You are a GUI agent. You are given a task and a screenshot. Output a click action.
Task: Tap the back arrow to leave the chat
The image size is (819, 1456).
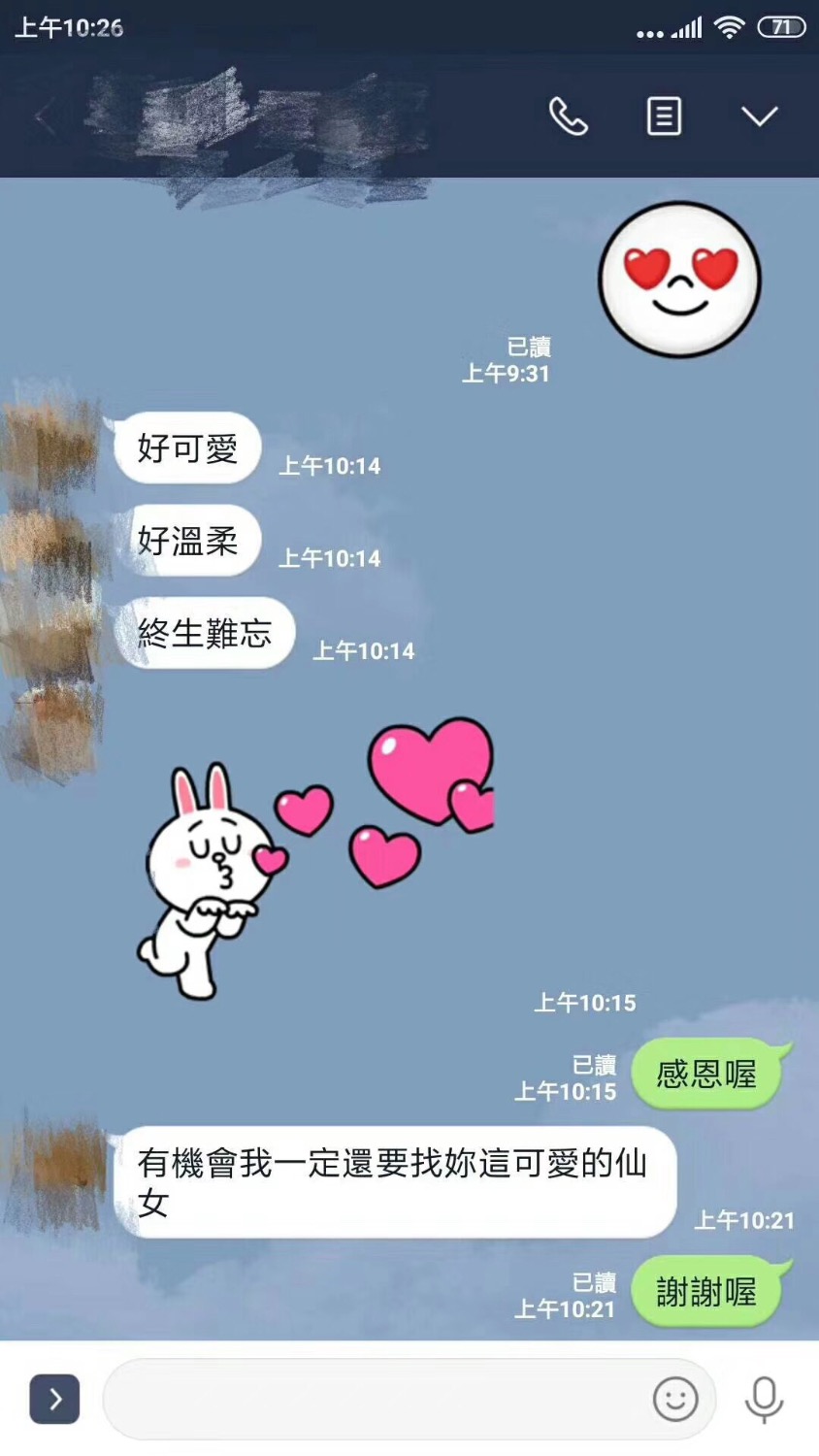coord(39,116)
